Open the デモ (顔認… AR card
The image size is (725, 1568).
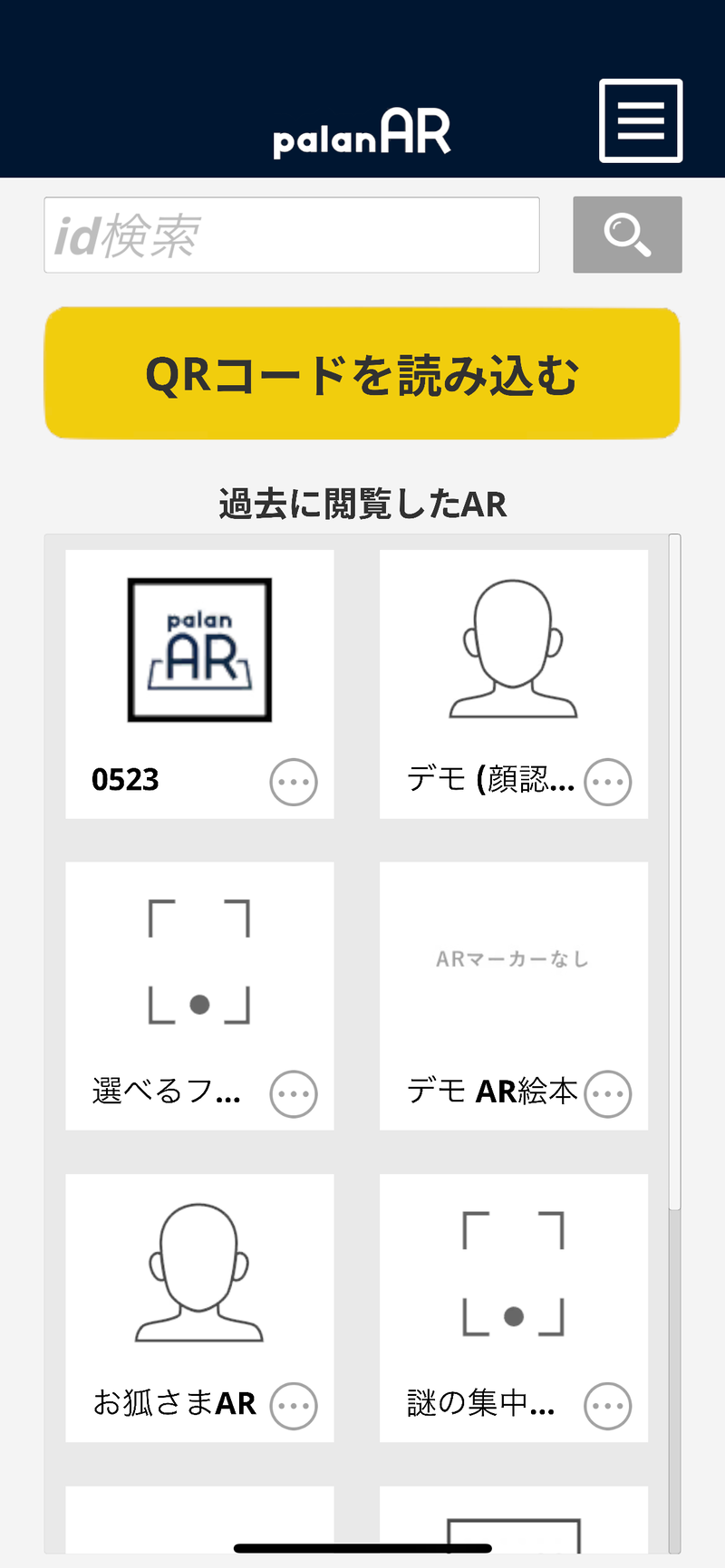point(513,684)
